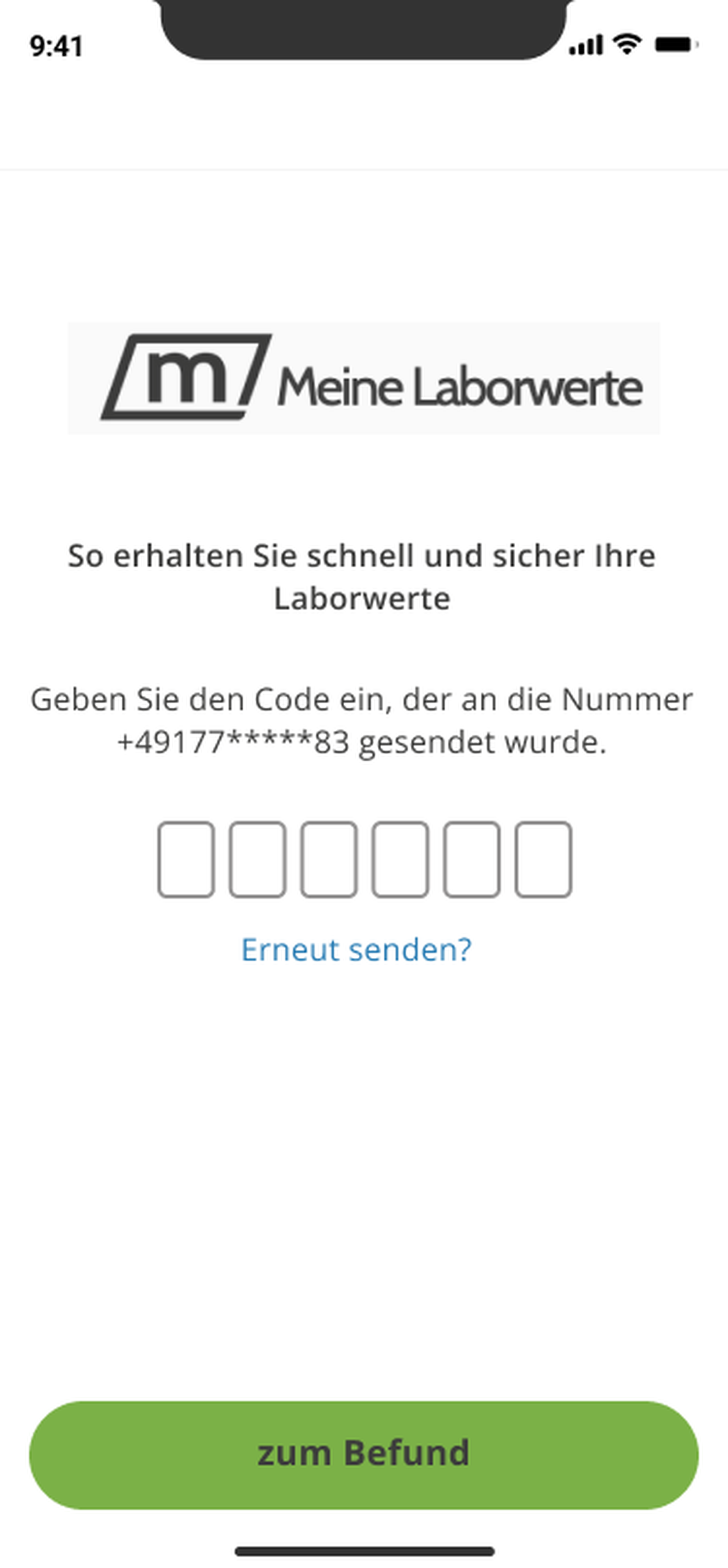The height and width of the screenshot is (1568, 728).
Task: Select the fifth code digit box
Action: pos(472,859)
